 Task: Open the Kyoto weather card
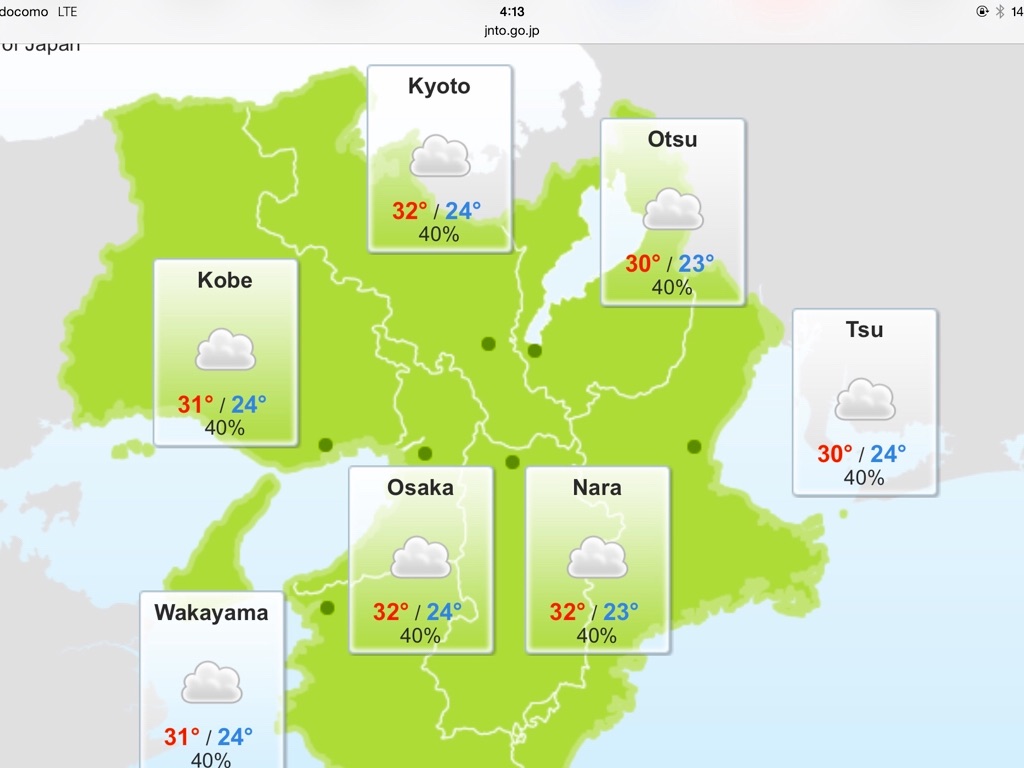pos(439,159)
